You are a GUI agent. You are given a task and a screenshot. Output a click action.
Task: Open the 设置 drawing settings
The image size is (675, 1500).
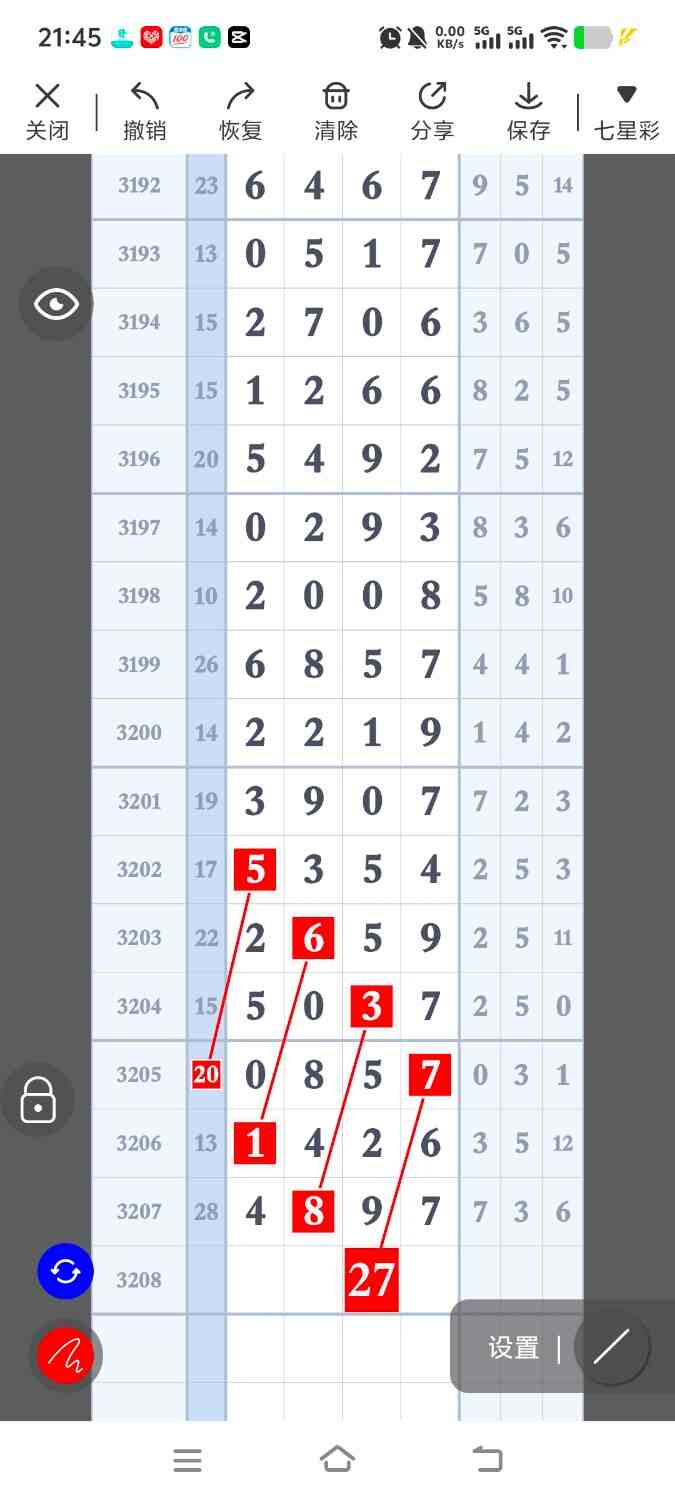click(x=514, y=1348)
